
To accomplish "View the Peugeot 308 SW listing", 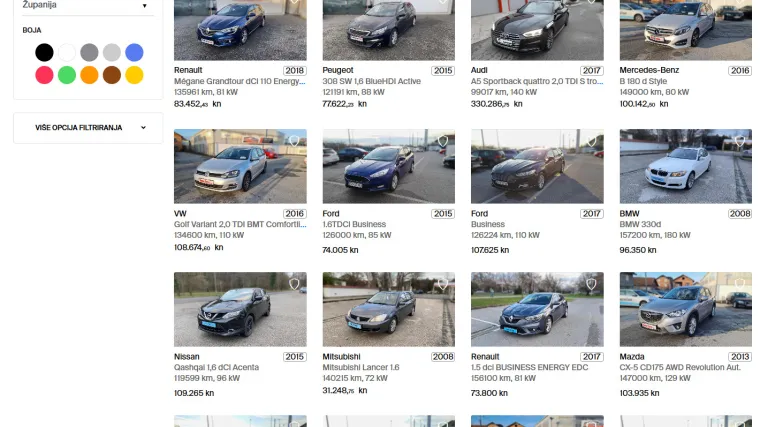I will [388, 30].
